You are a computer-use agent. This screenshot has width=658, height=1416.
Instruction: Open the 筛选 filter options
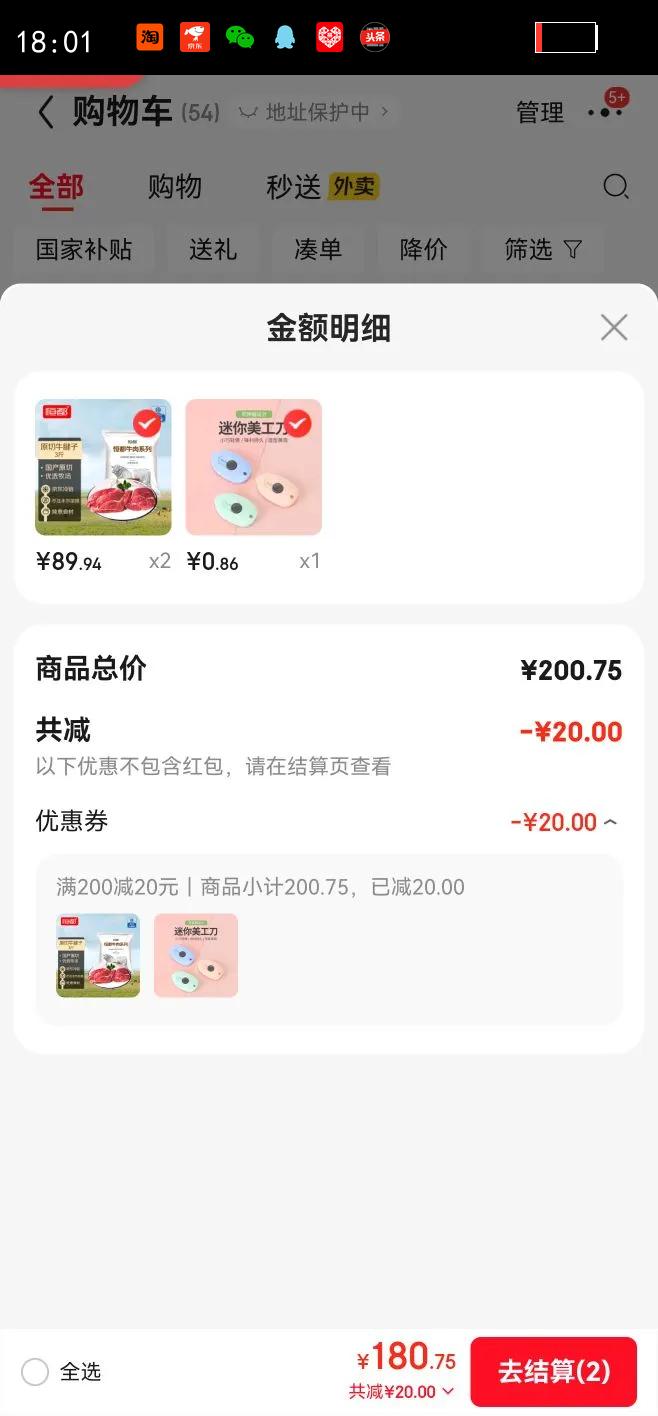542,249
